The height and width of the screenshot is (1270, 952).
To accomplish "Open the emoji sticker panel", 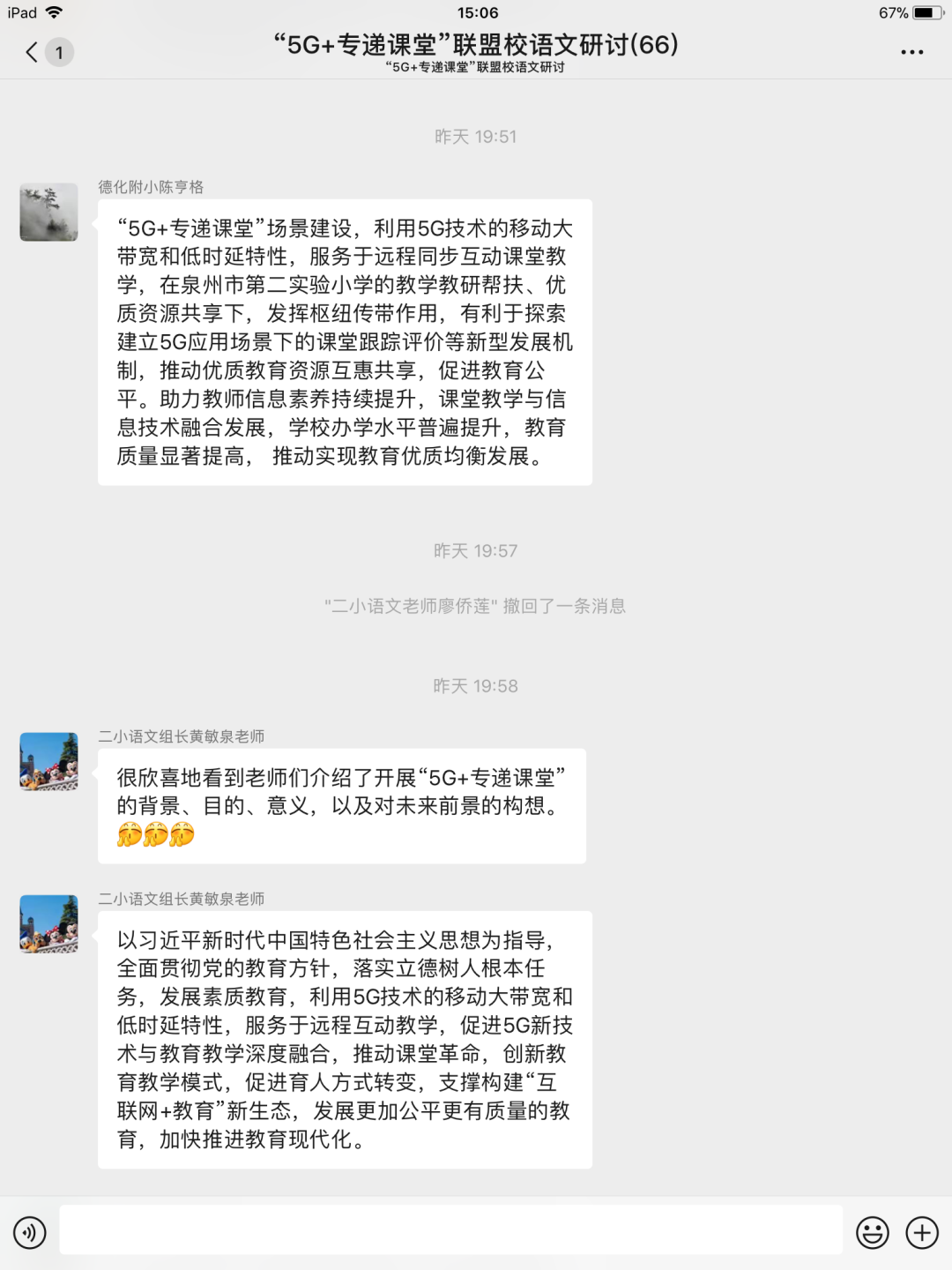I will 872,1232.
